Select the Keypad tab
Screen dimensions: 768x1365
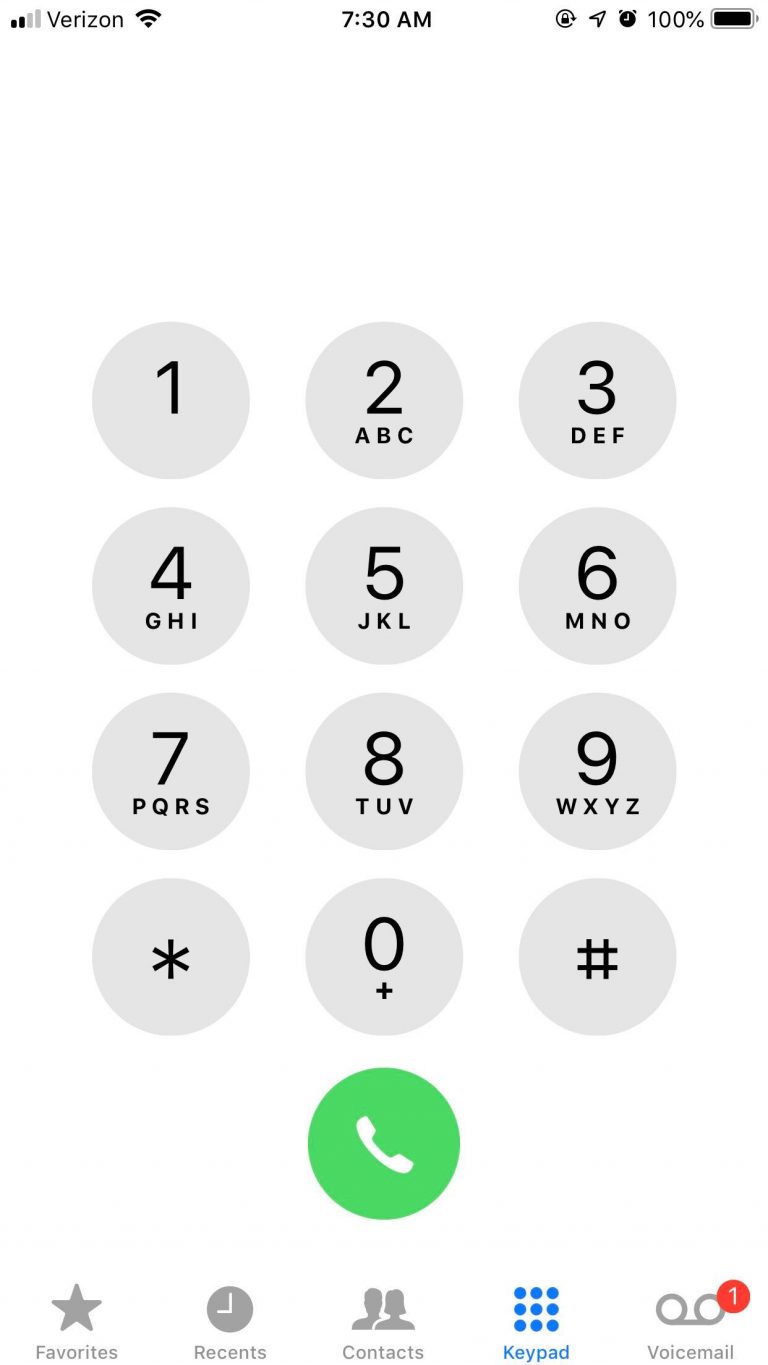tap(536, 1322)
